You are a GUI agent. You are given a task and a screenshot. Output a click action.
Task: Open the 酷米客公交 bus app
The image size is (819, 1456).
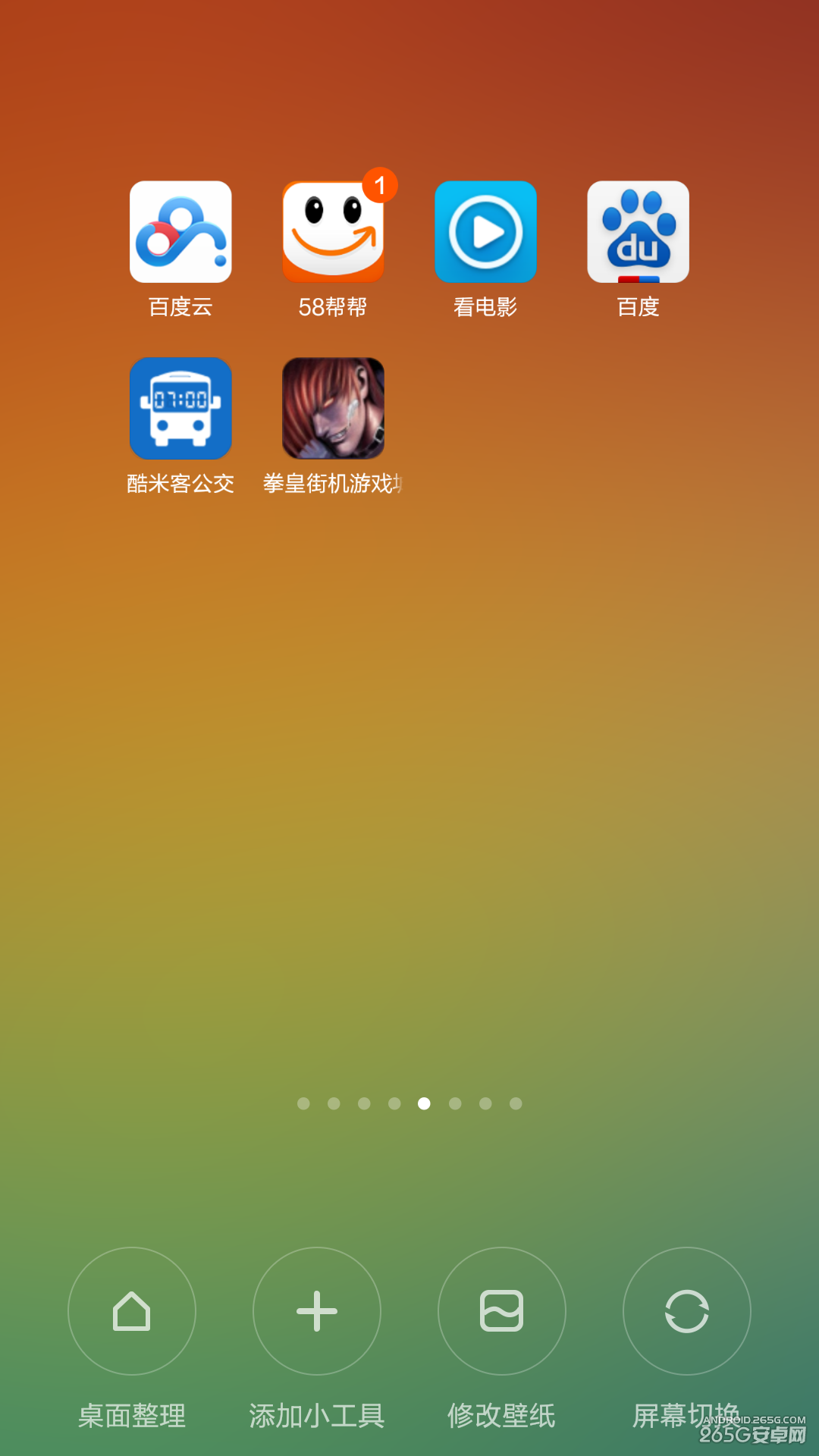[x=180, y=409]
